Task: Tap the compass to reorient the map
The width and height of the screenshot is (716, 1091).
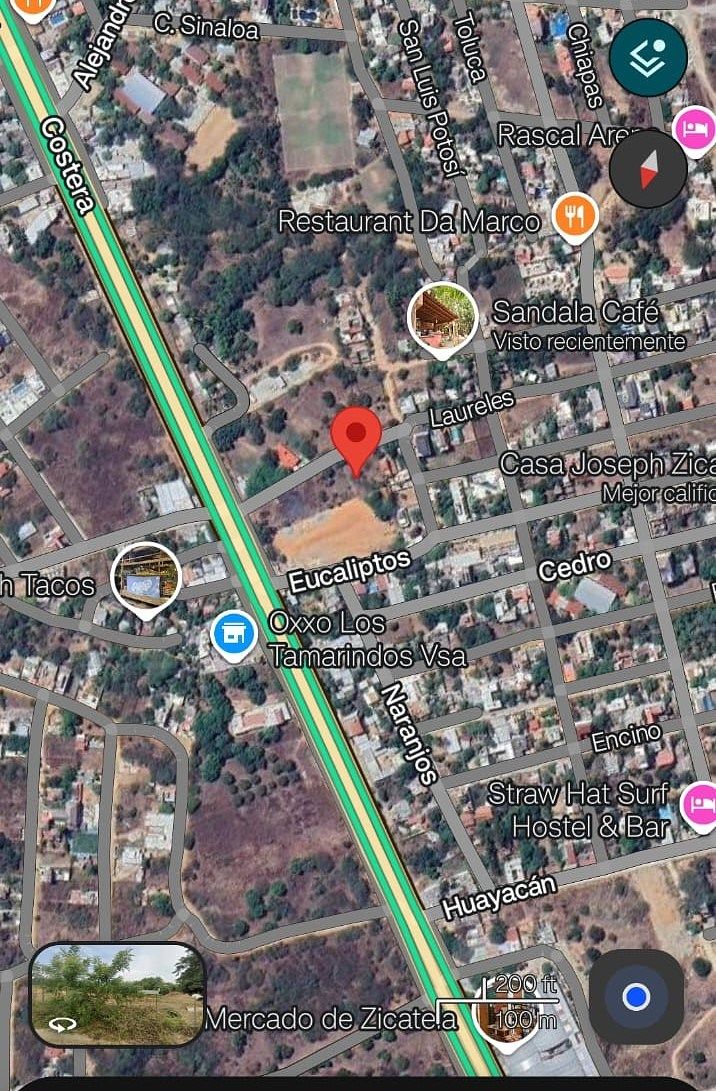Action: pyautogui.click(x=648, y=169)
